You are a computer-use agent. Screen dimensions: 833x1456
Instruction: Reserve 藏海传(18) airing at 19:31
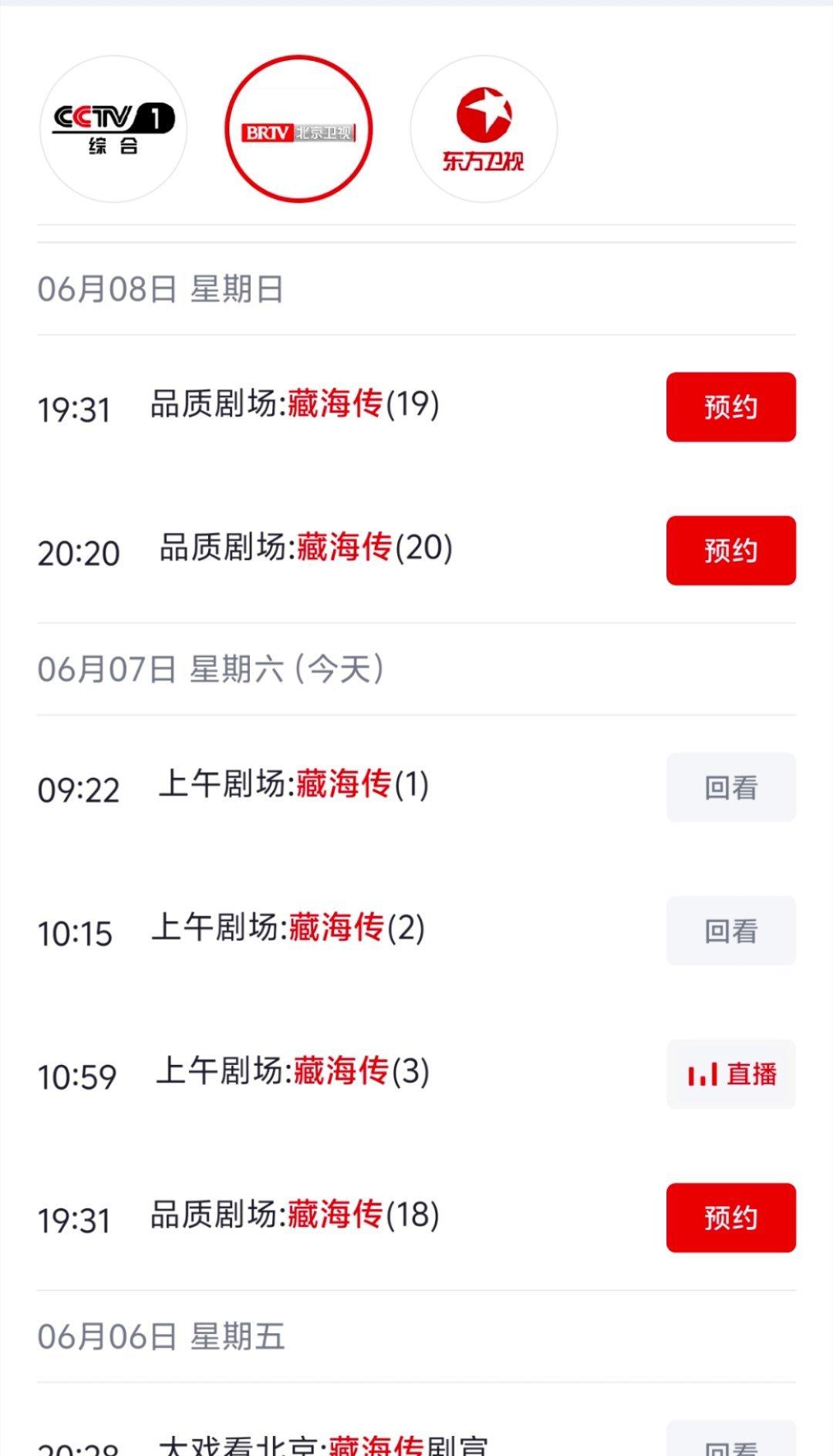pos(730,1218)
